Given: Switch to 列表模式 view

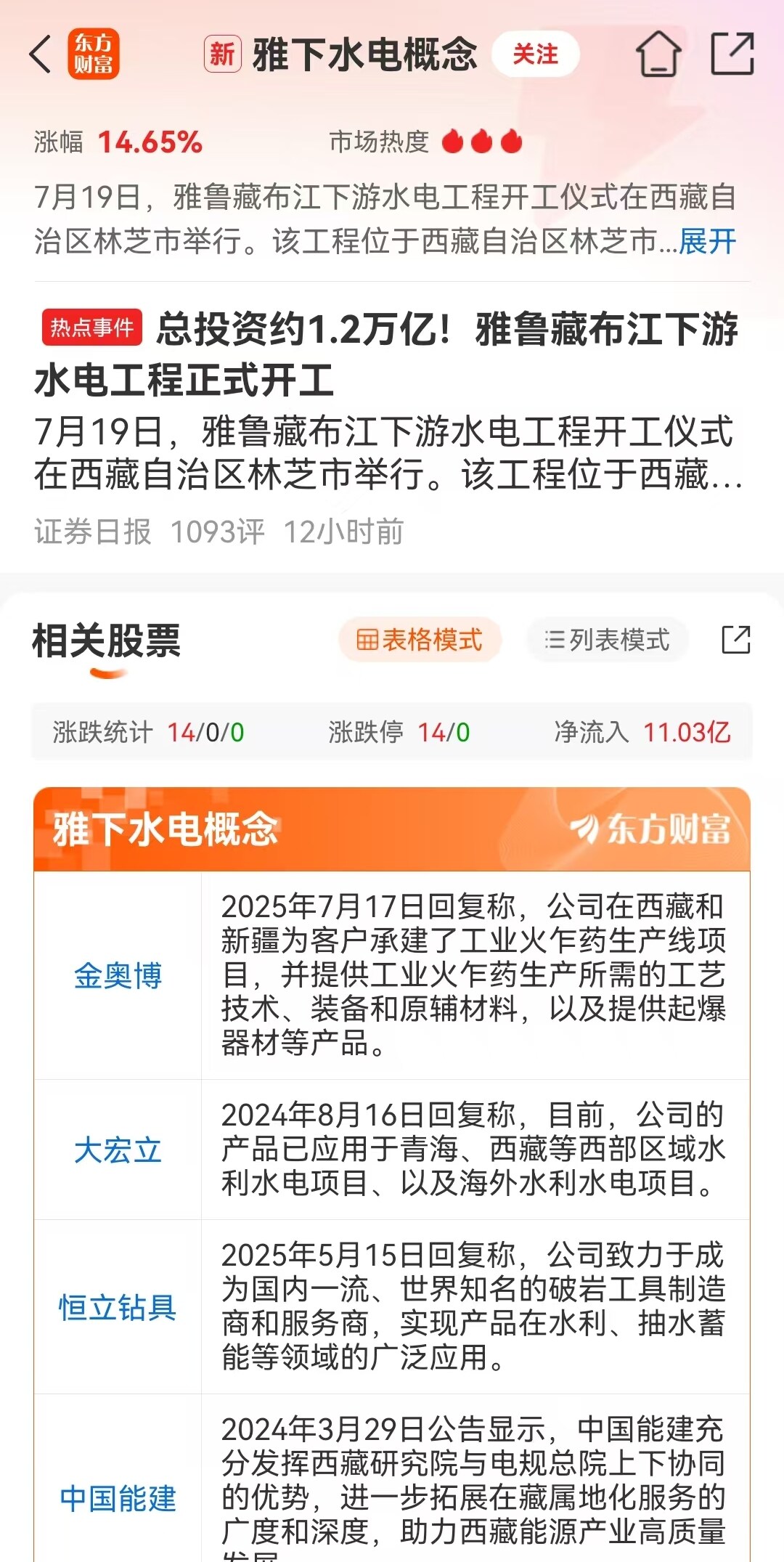Looking at the screenshot, I should click(607, 640).
